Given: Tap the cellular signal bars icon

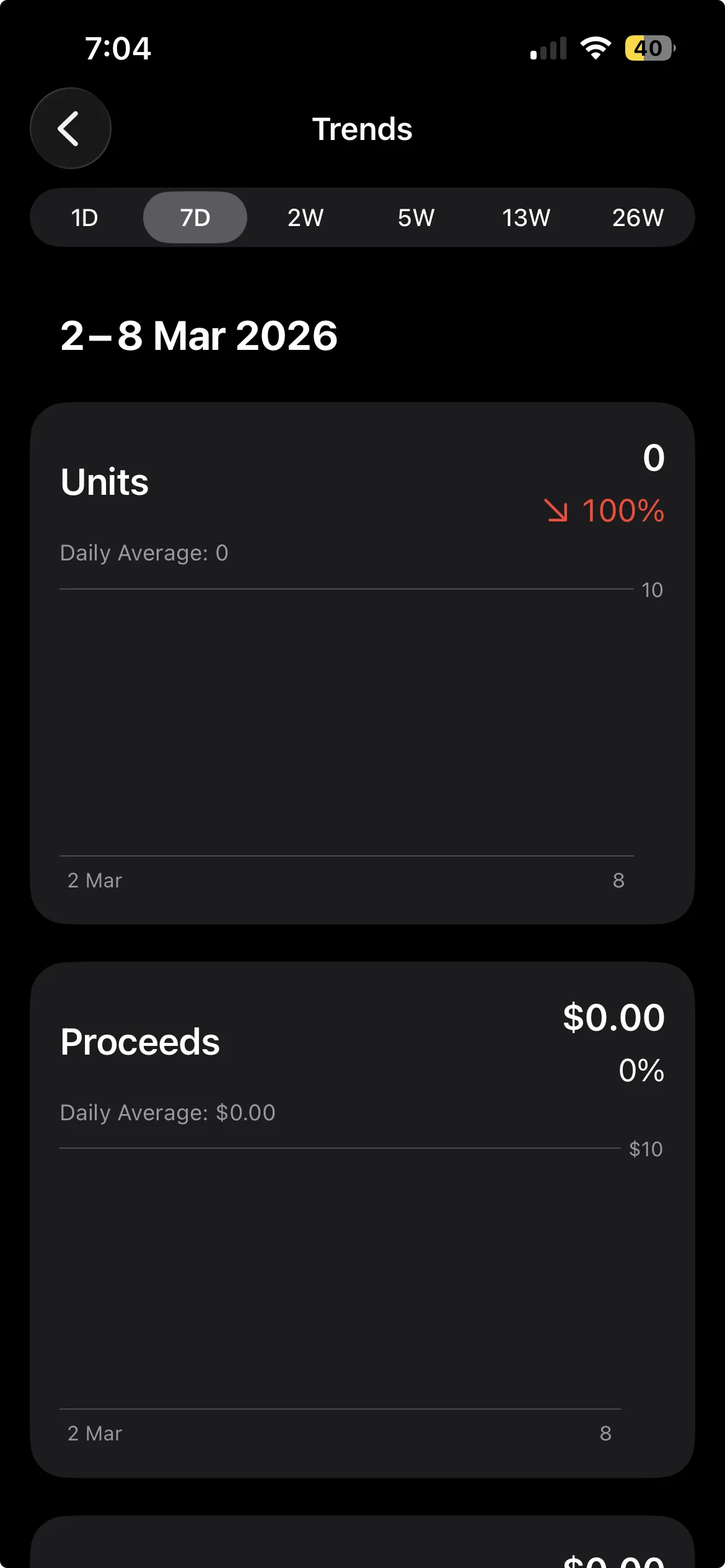Looking at the screenshot, I should 548,48.
